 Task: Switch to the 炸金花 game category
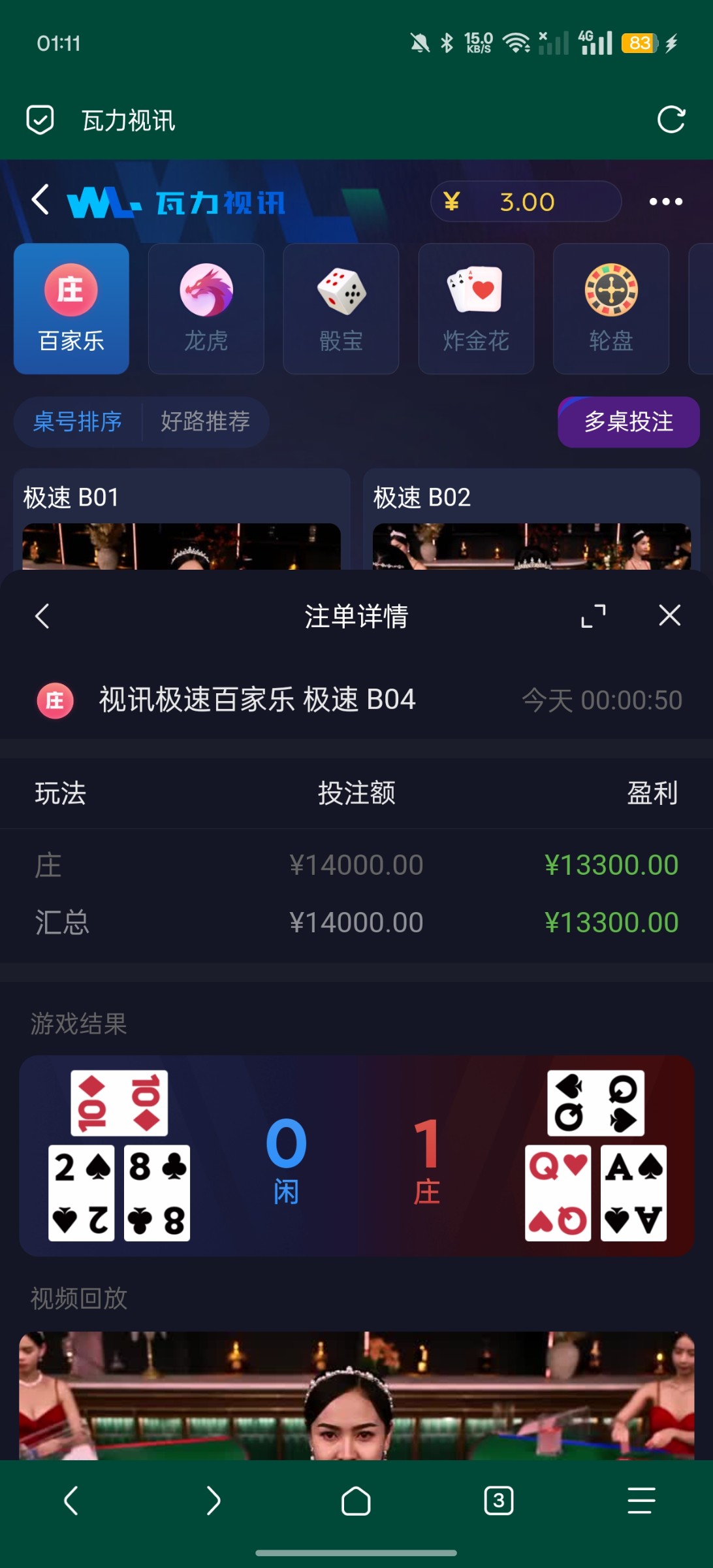click(x=476, y=309)
